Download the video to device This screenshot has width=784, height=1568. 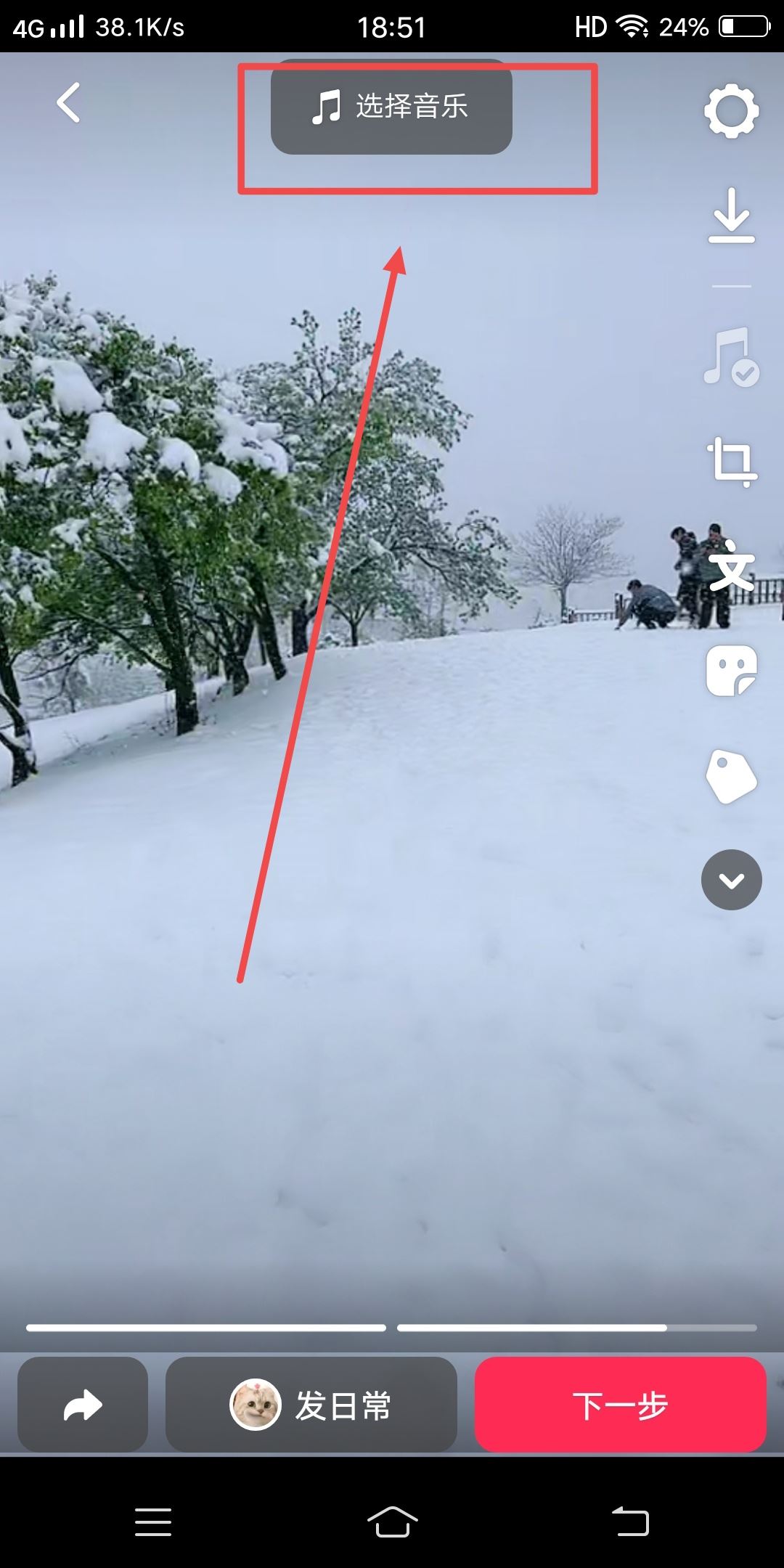coord(731,216)
